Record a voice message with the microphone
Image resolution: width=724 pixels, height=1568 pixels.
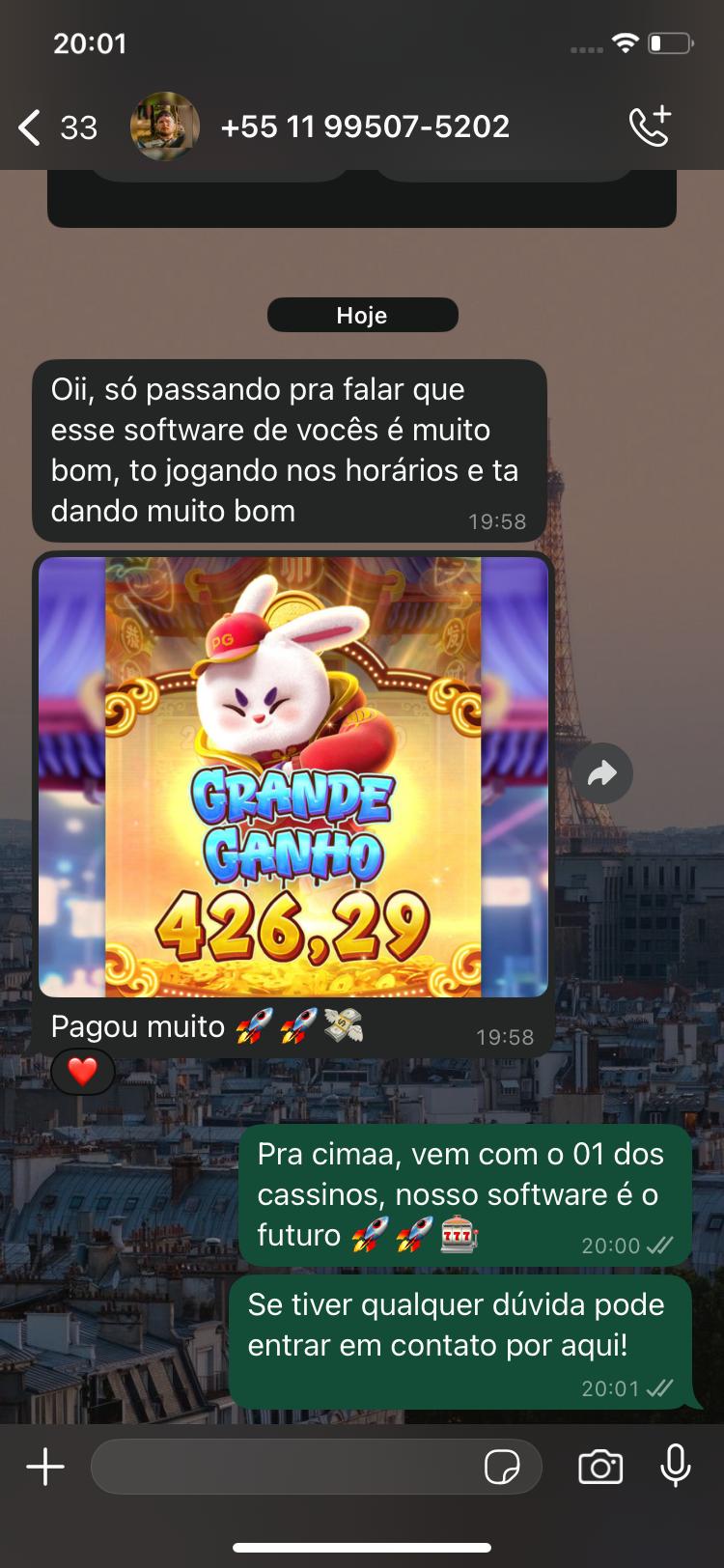click(x=676, y=1466)
